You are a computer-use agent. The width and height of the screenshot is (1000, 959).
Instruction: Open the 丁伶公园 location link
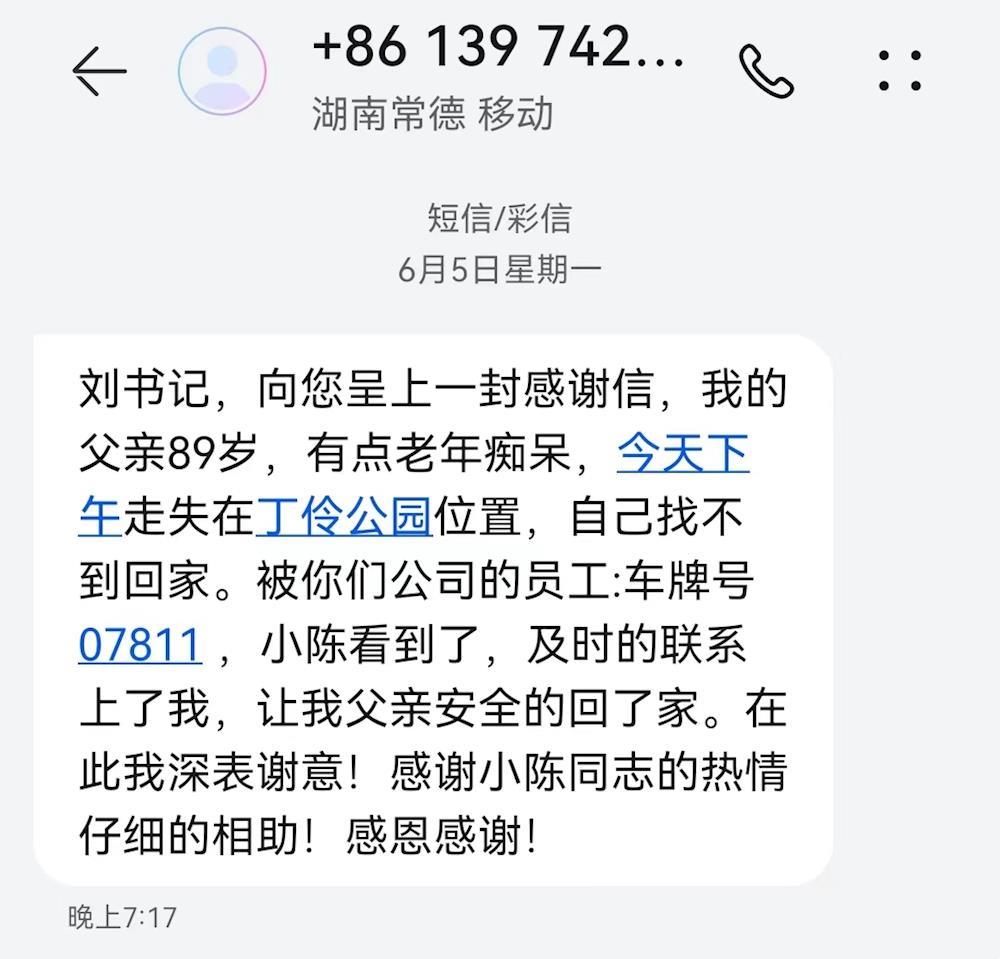tap(343, 519)
